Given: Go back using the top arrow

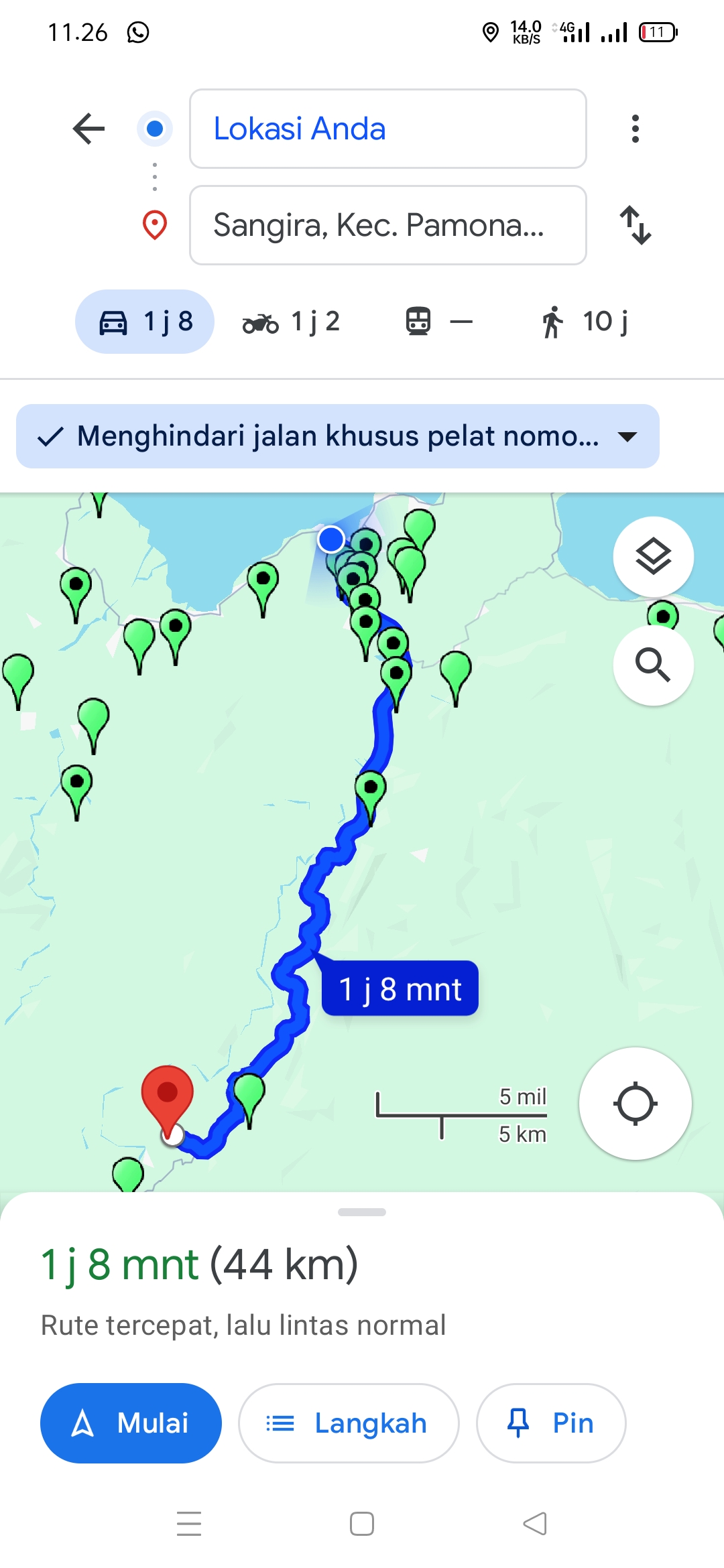Looking at the screenshot, I should pyautogui.click(x=88, y=129).
